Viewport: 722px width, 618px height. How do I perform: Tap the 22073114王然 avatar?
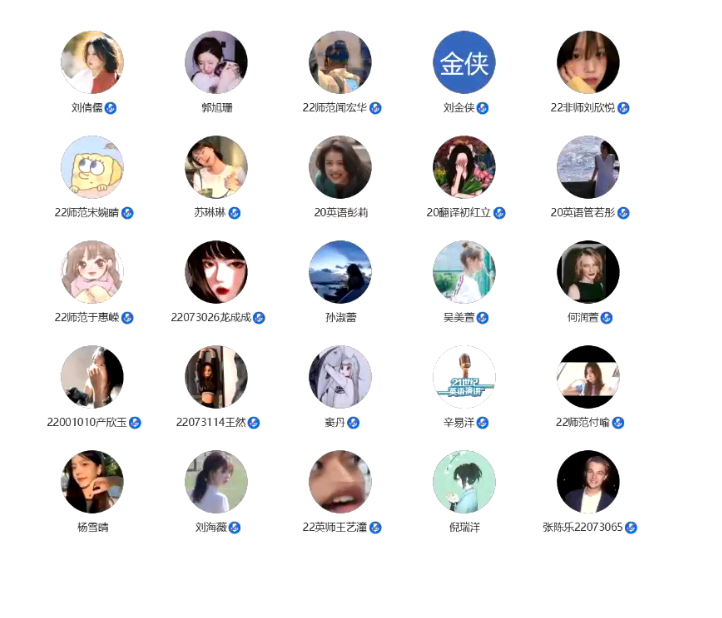pos(216,377)
